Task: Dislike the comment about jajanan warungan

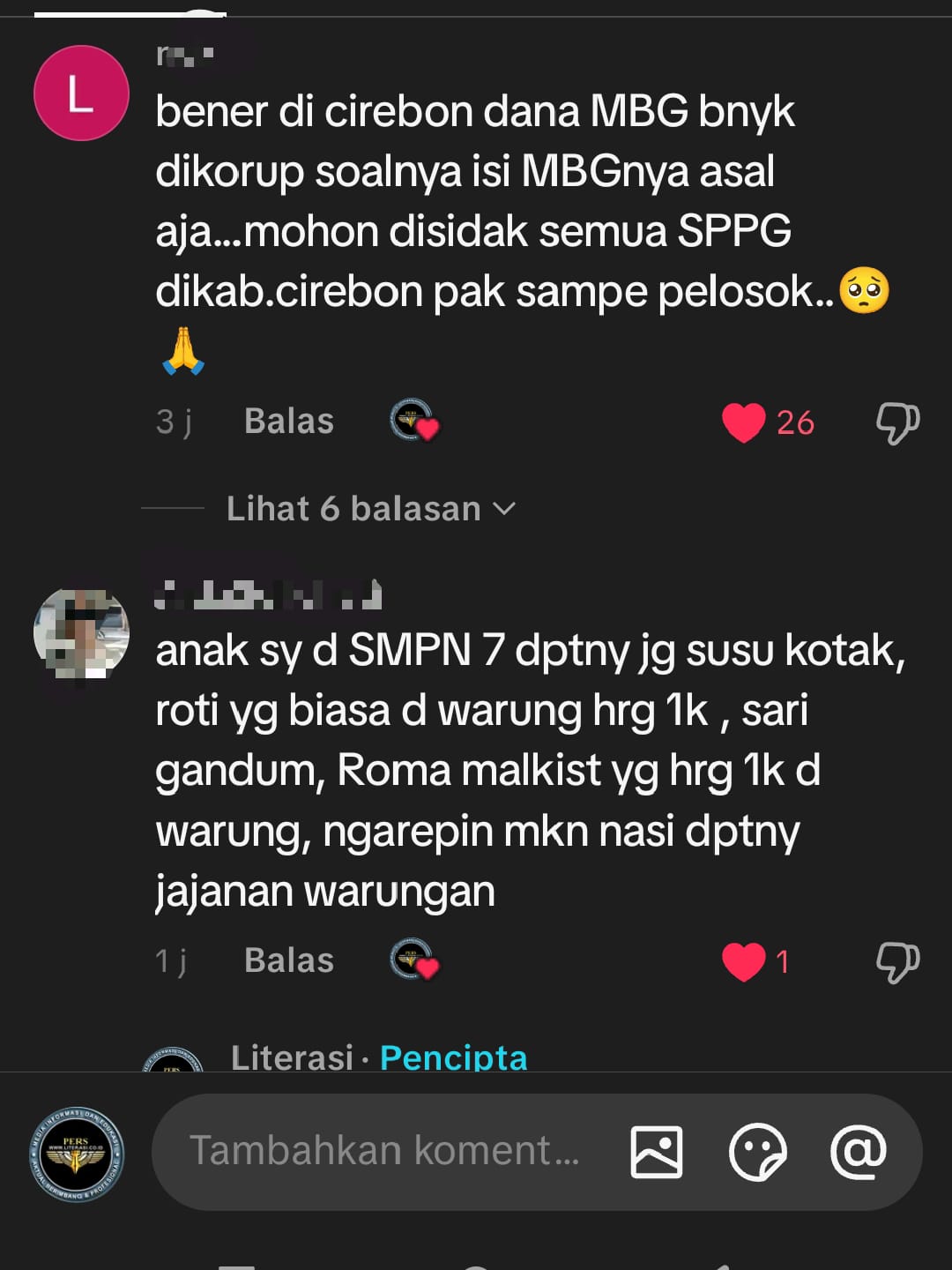Action: point(896,960)
